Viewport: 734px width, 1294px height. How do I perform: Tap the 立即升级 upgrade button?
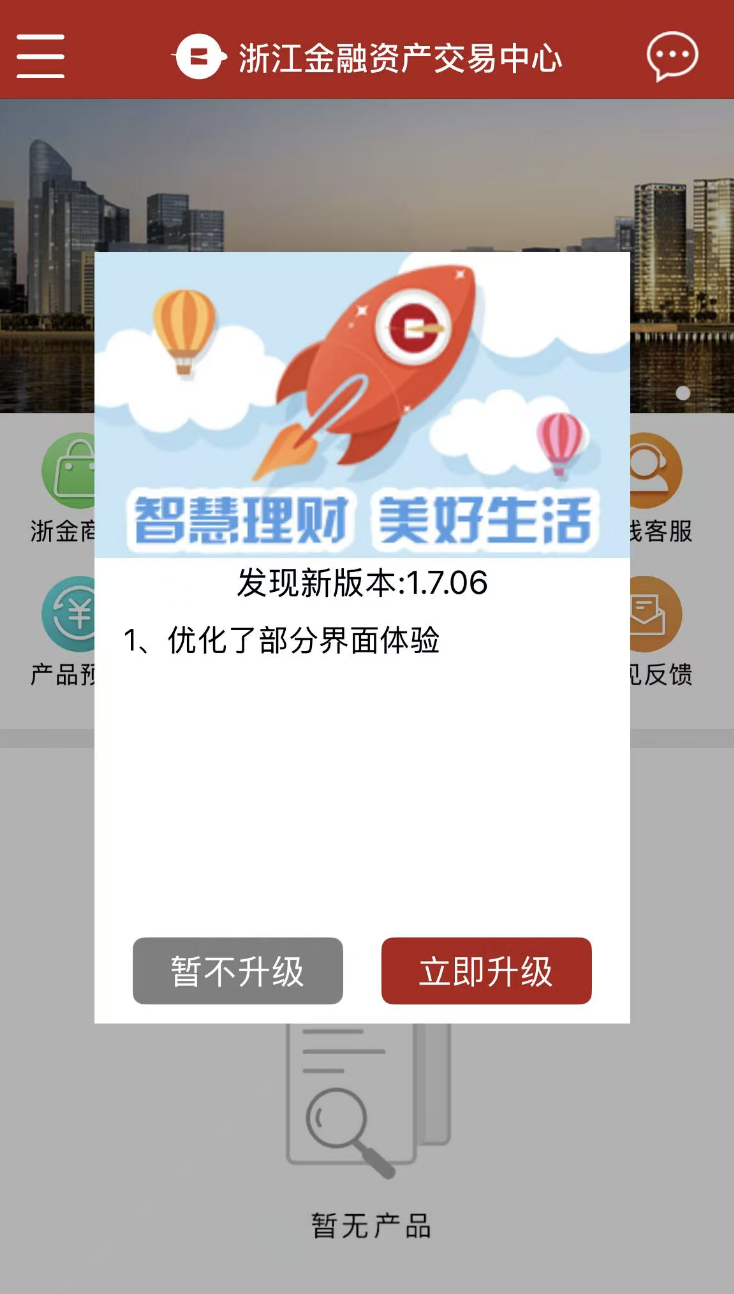[487, 970]
